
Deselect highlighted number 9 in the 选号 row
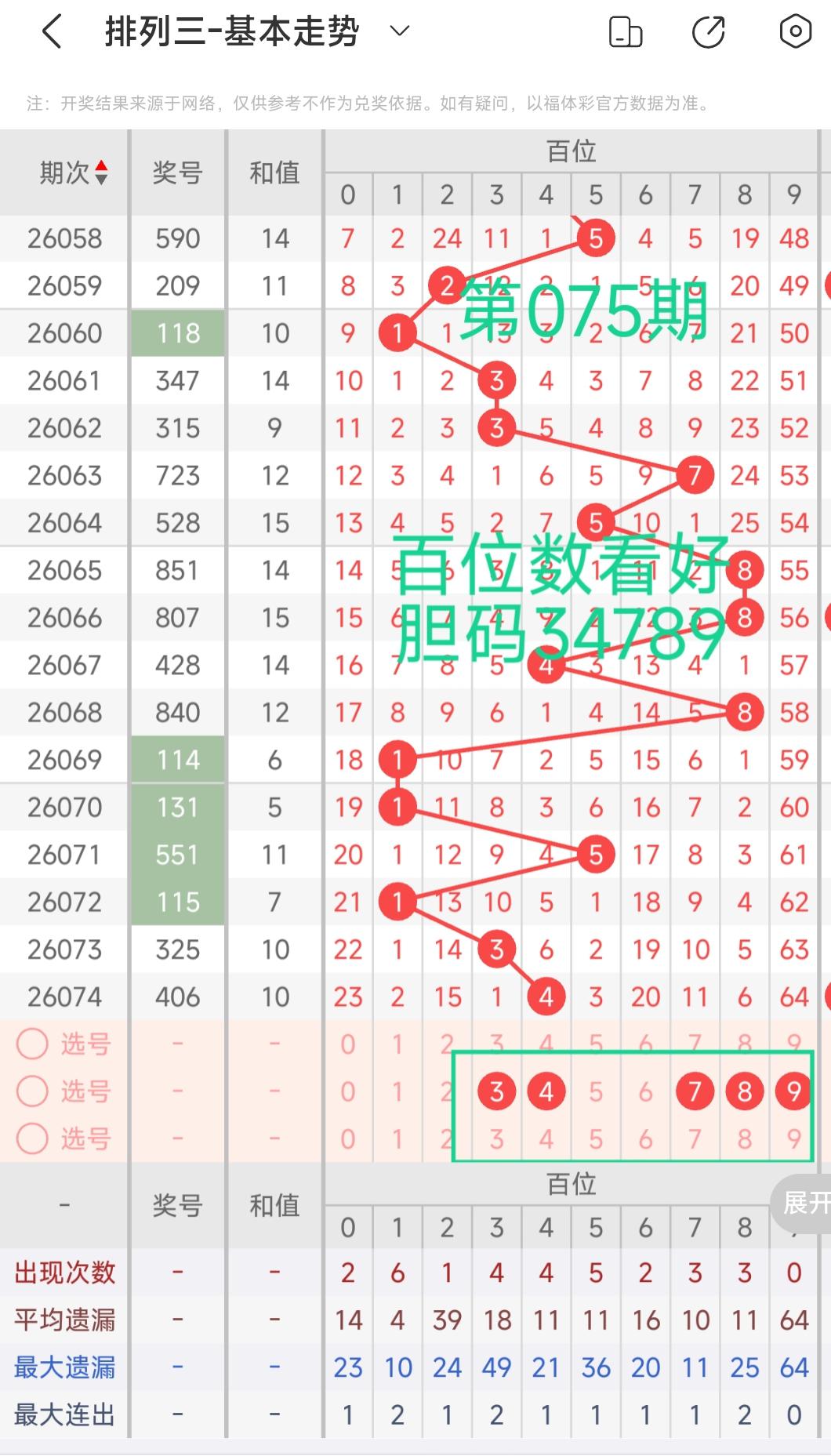point(793,1091)
